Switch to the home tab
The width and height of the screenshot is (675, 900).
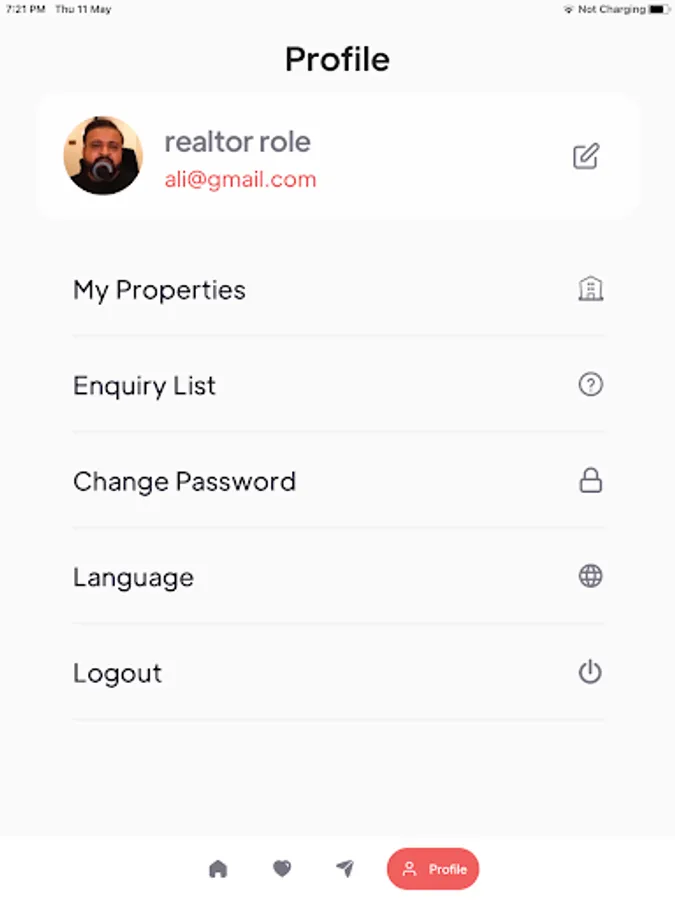218,869
